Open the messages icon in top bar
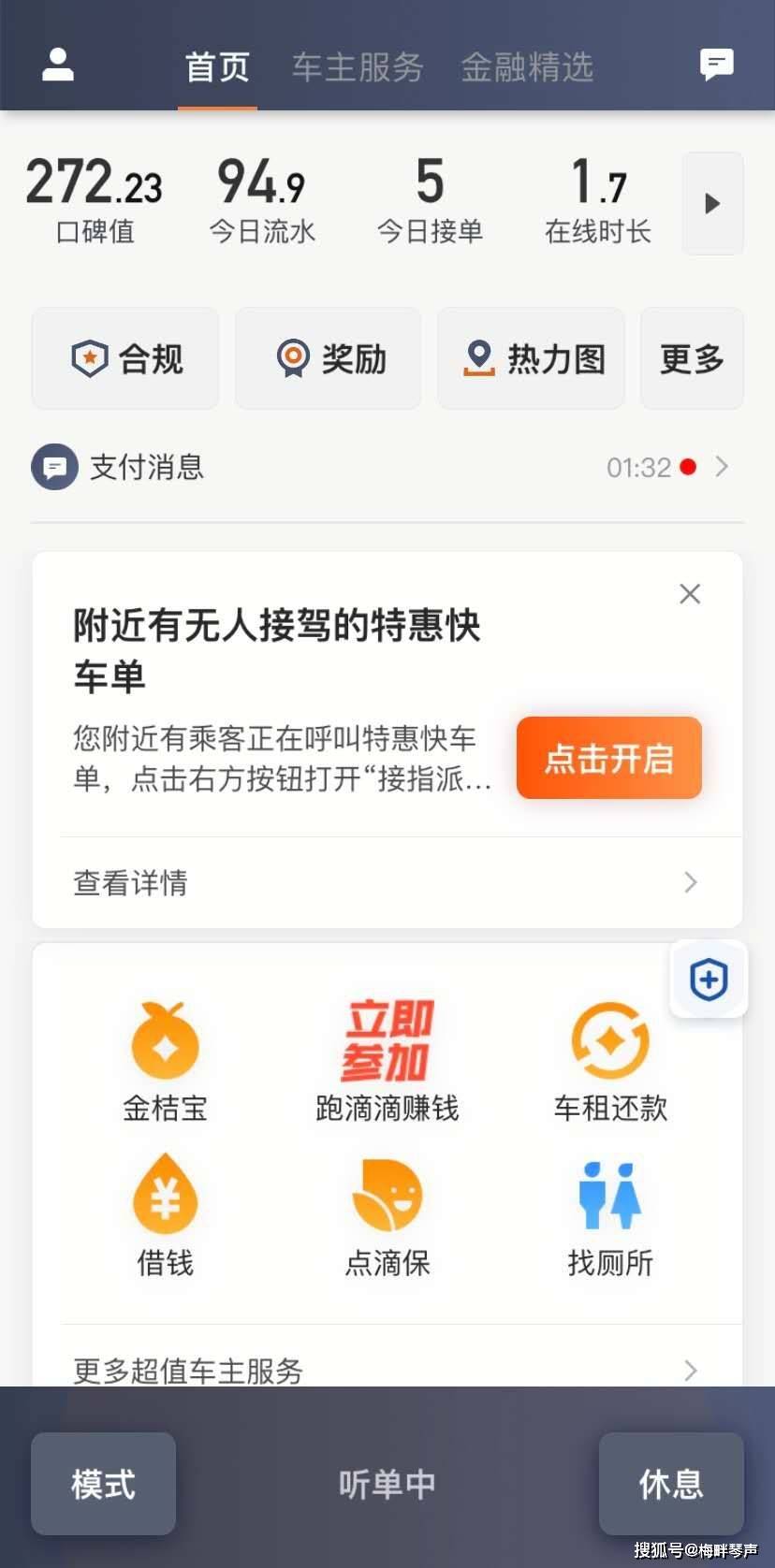Viewport: 775px width, 1568px height. 716,65
